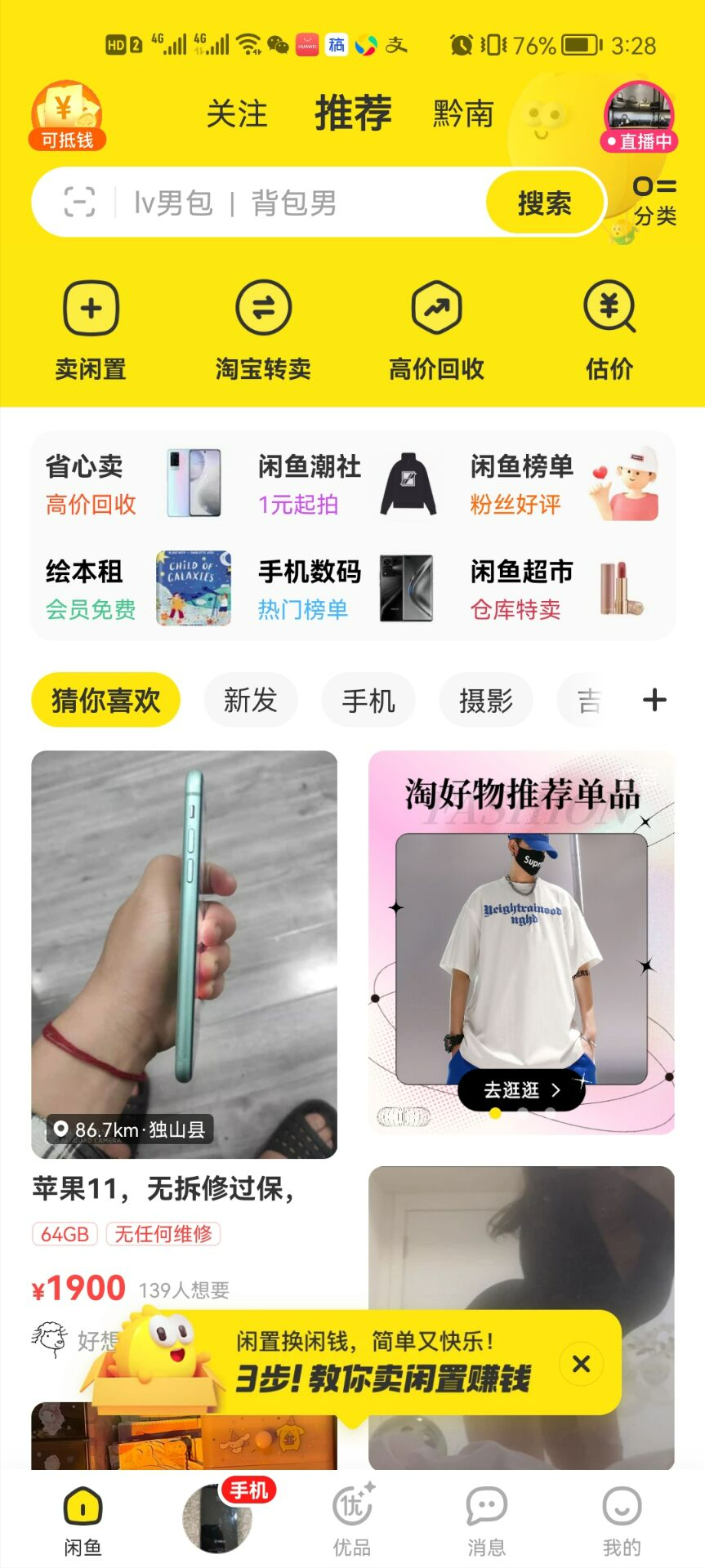The image size is (705, 1568).
Task: Dismiss the 教你卖闲置赚钱 banner
Action: coord(582,1363)
